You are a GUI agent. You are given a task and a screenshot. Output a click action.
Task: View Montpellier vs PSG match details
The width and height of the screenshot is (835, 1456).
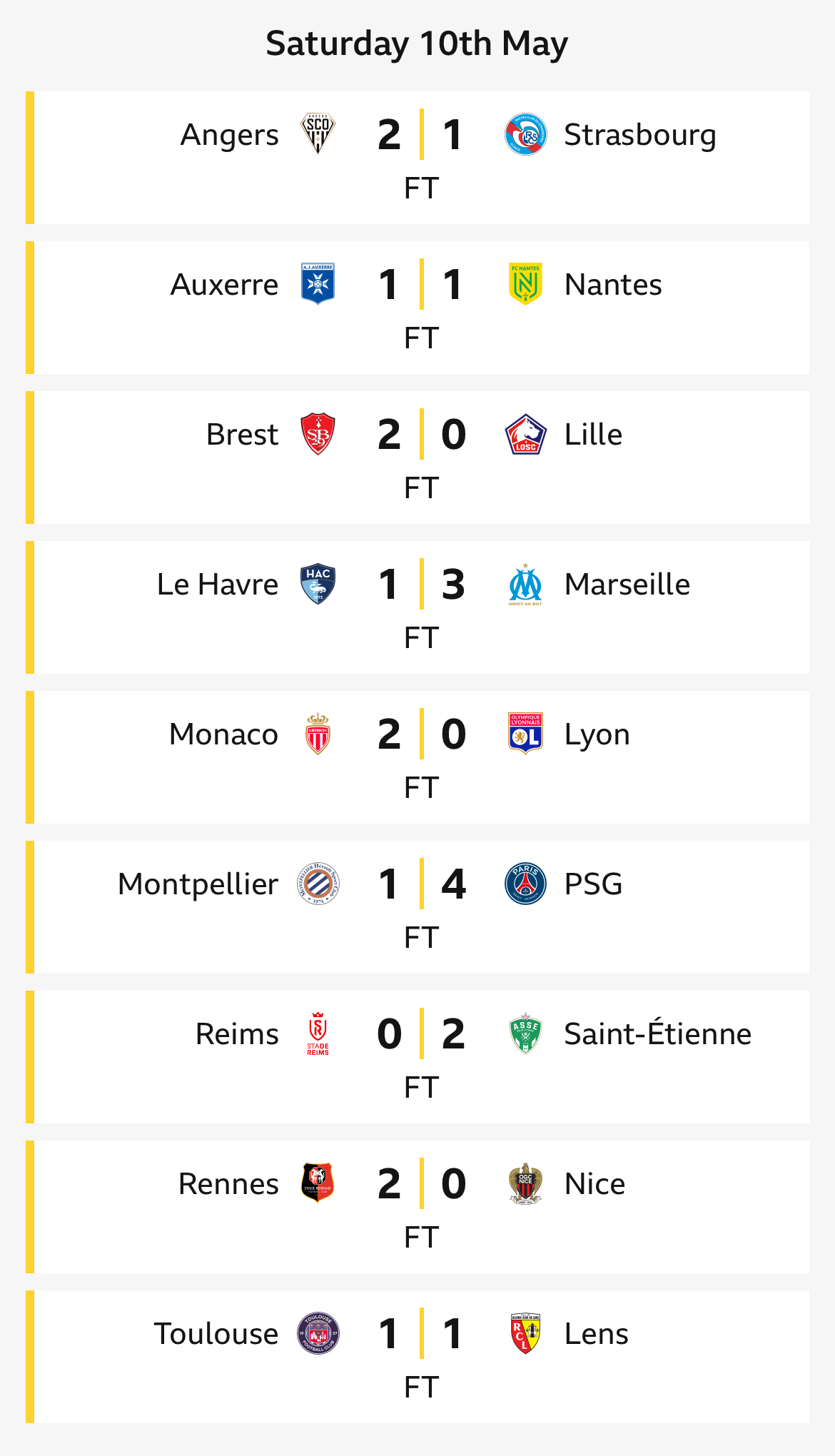pyautogui.click(x=417, y=907)
